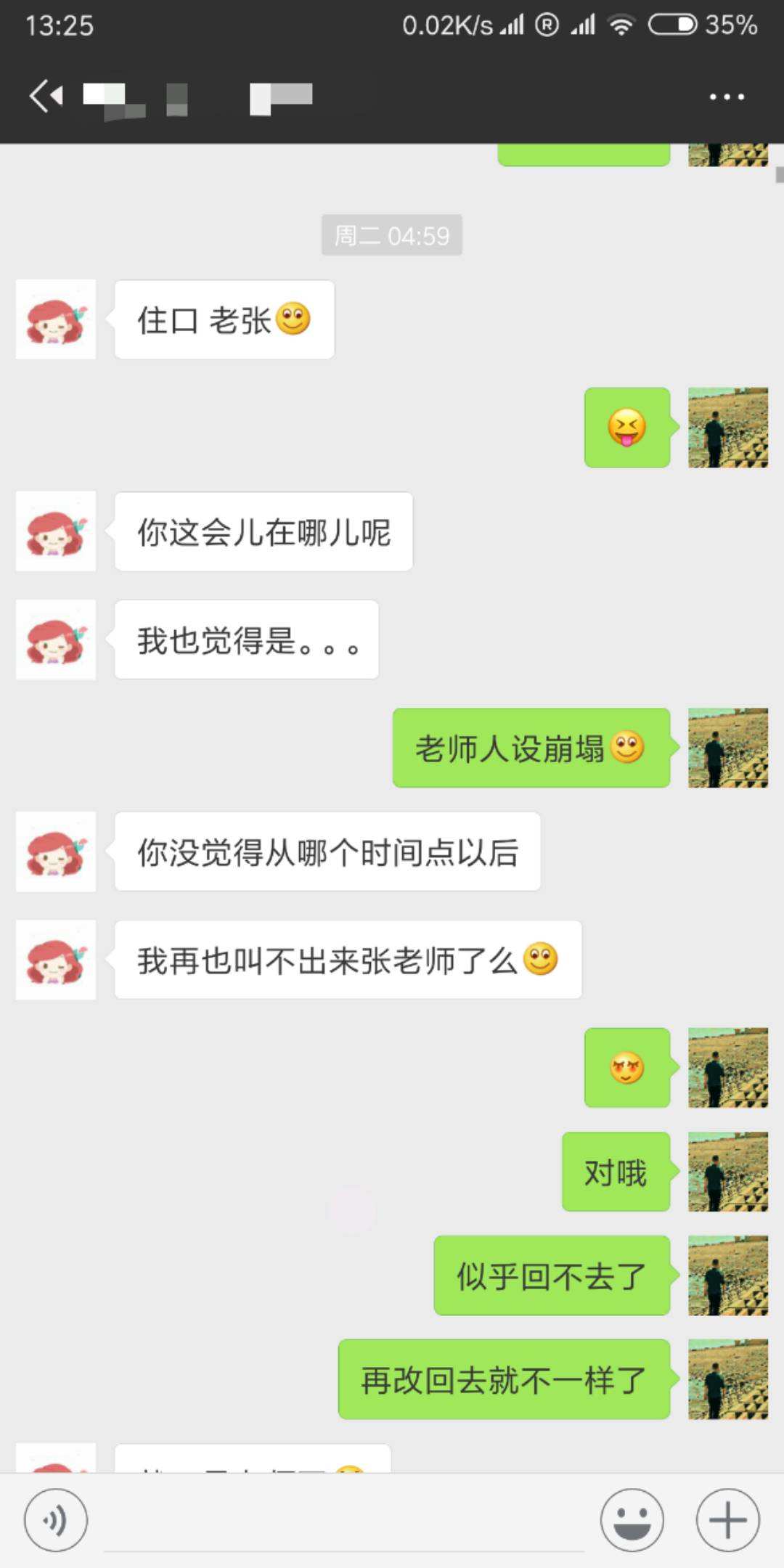Go back to the chat list
This screenshot has height=1568, width=784.
point(45,97)
